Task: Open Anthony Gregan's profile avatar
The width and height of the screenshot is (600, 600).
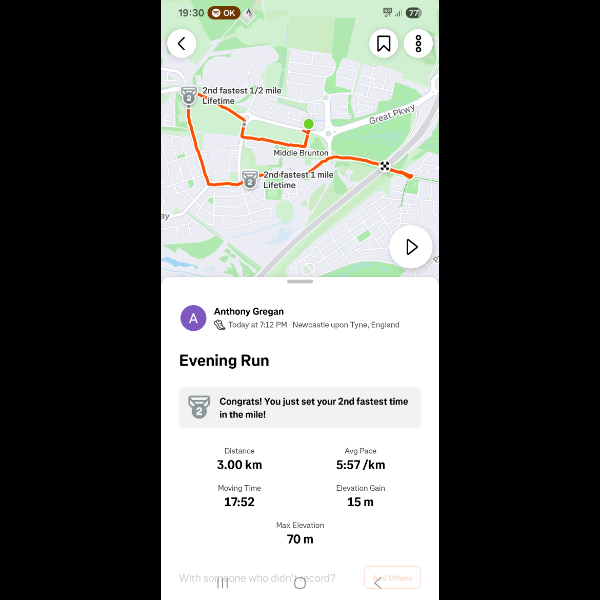Action: [193, 318]
